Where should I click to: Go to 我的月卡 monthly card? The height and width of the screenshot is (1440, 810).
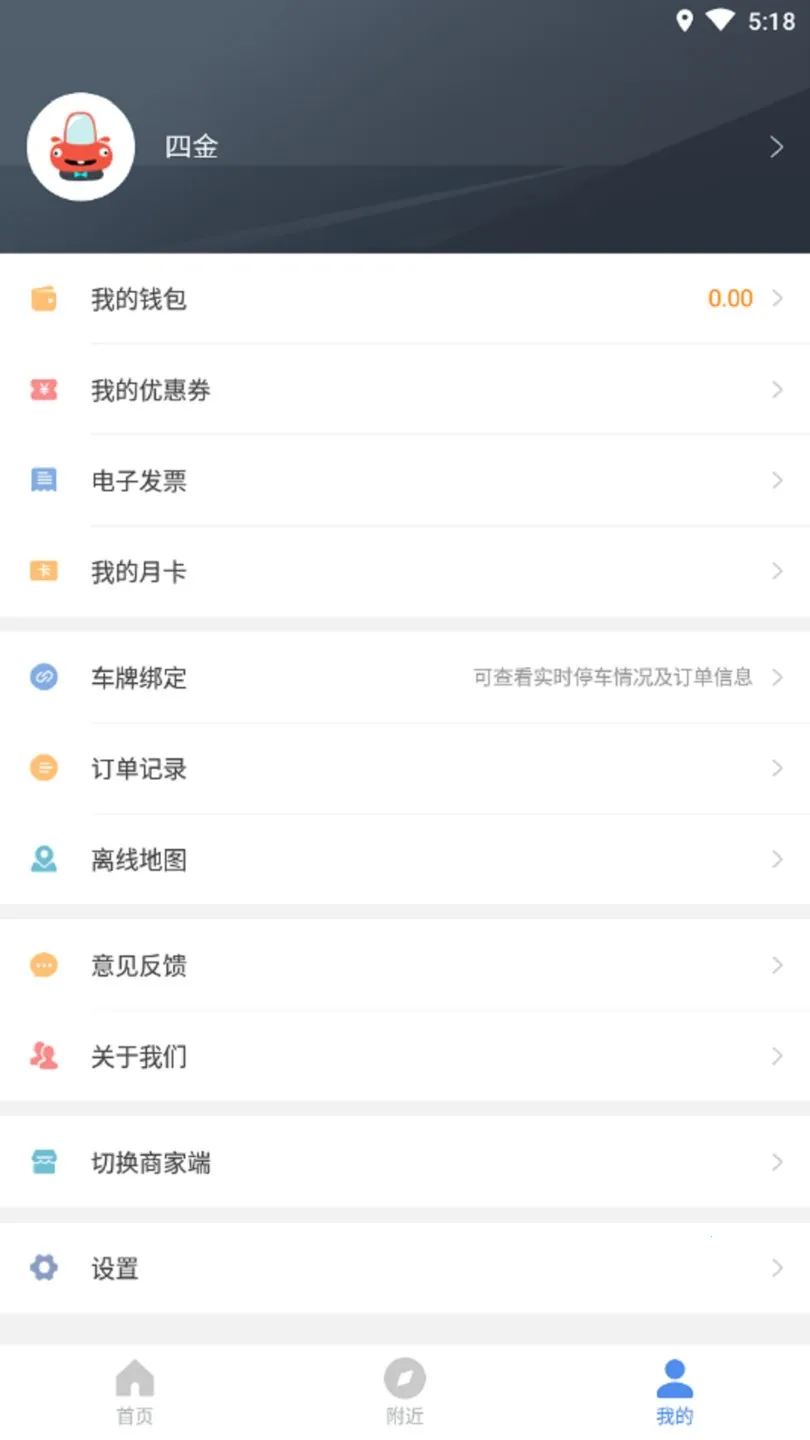139,572
